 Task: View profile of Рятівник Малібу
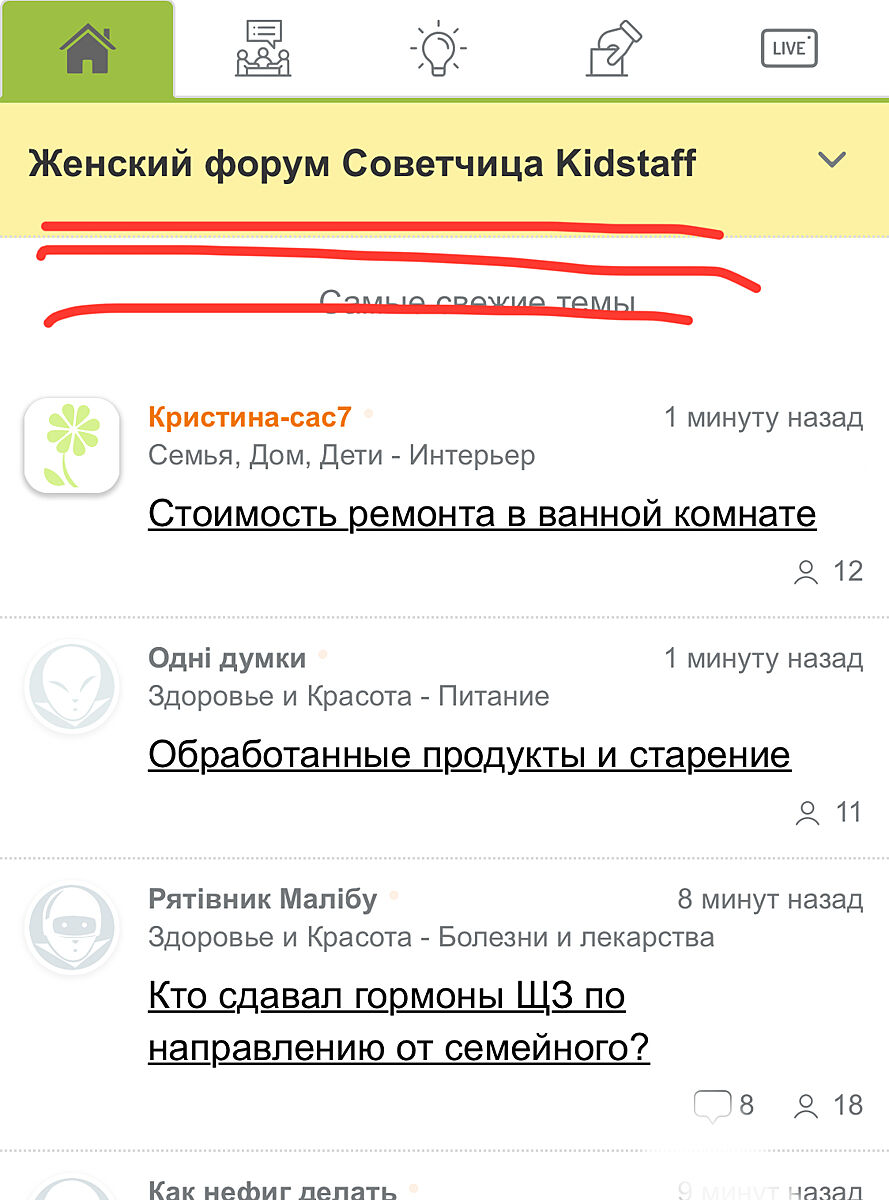(262, 899)
